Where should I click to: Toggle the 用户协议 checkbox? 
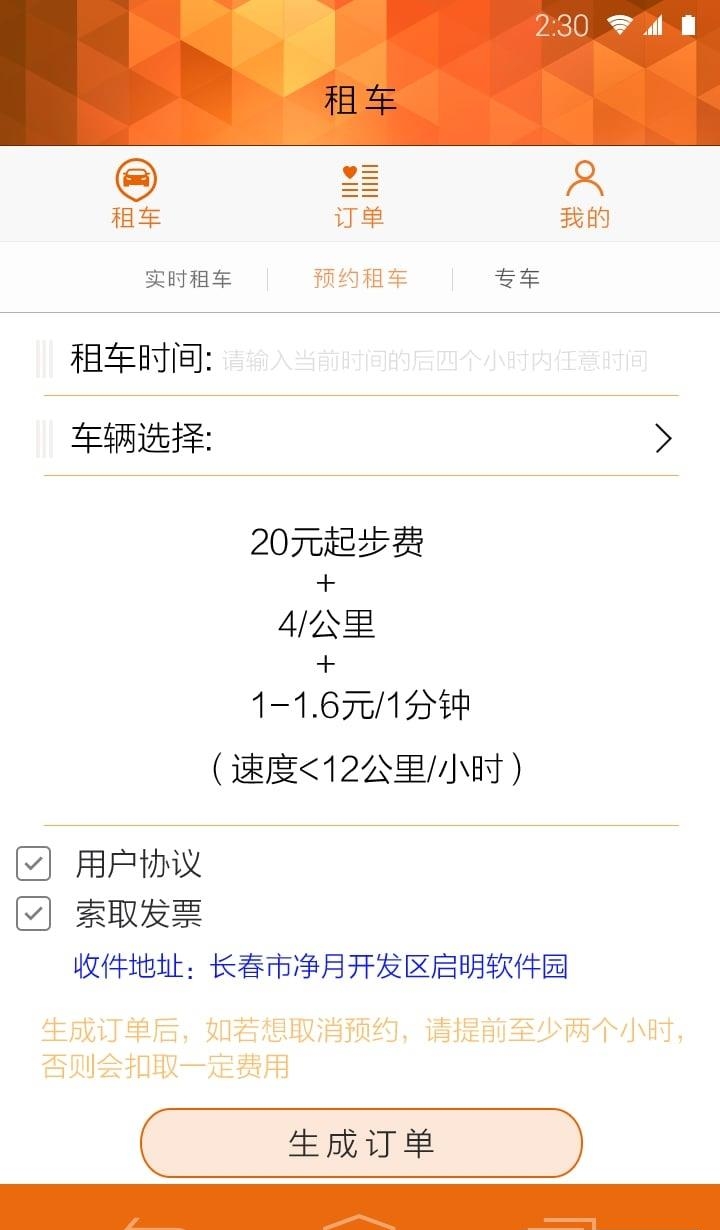click(x=33, y=864)
